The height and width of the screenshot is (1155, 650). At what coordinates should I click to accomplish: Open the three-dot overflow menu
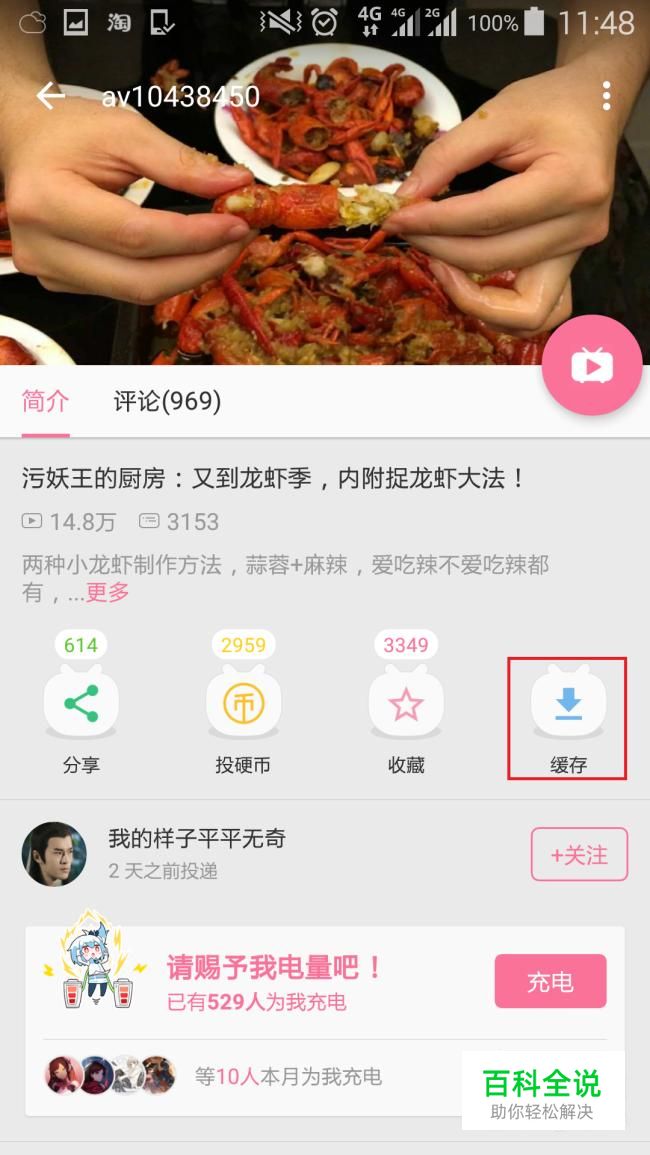[606, 96]
